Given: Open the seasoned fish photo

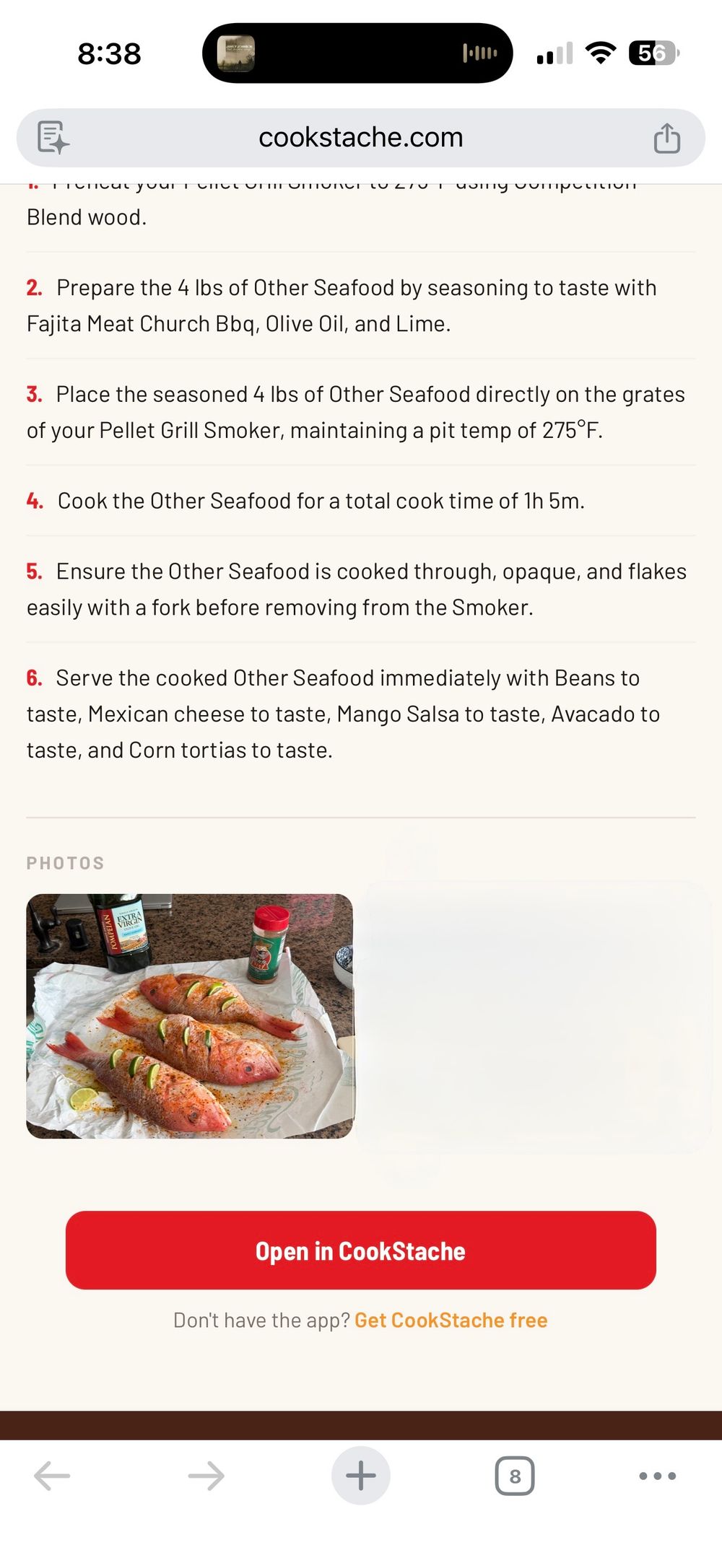Looking at the screenshot, I should (x=190, y=1016).
